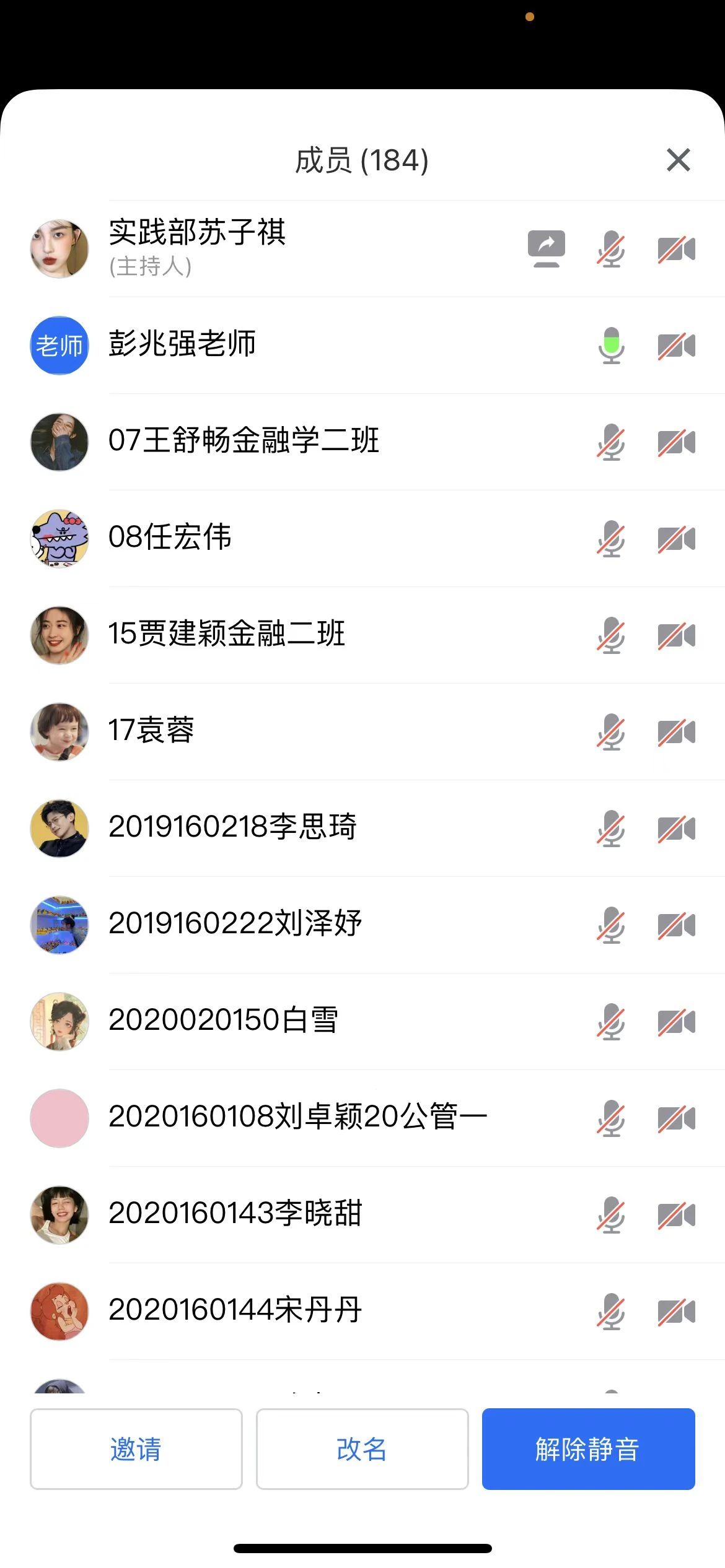Tap the green microphone icon for 彭兆强老师

(611, 346)
